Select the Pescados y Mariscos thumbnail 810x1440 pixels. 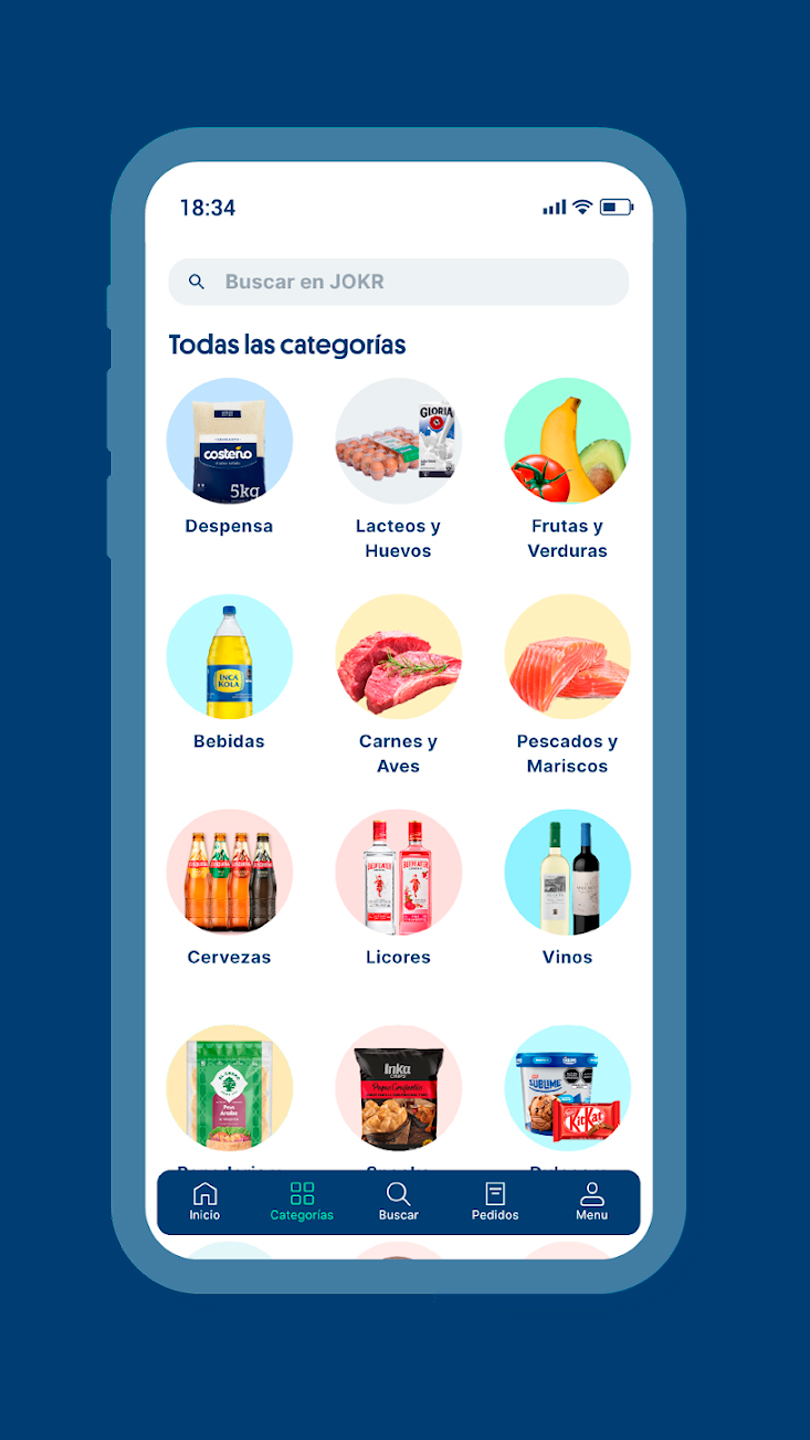tap(567, 658)
